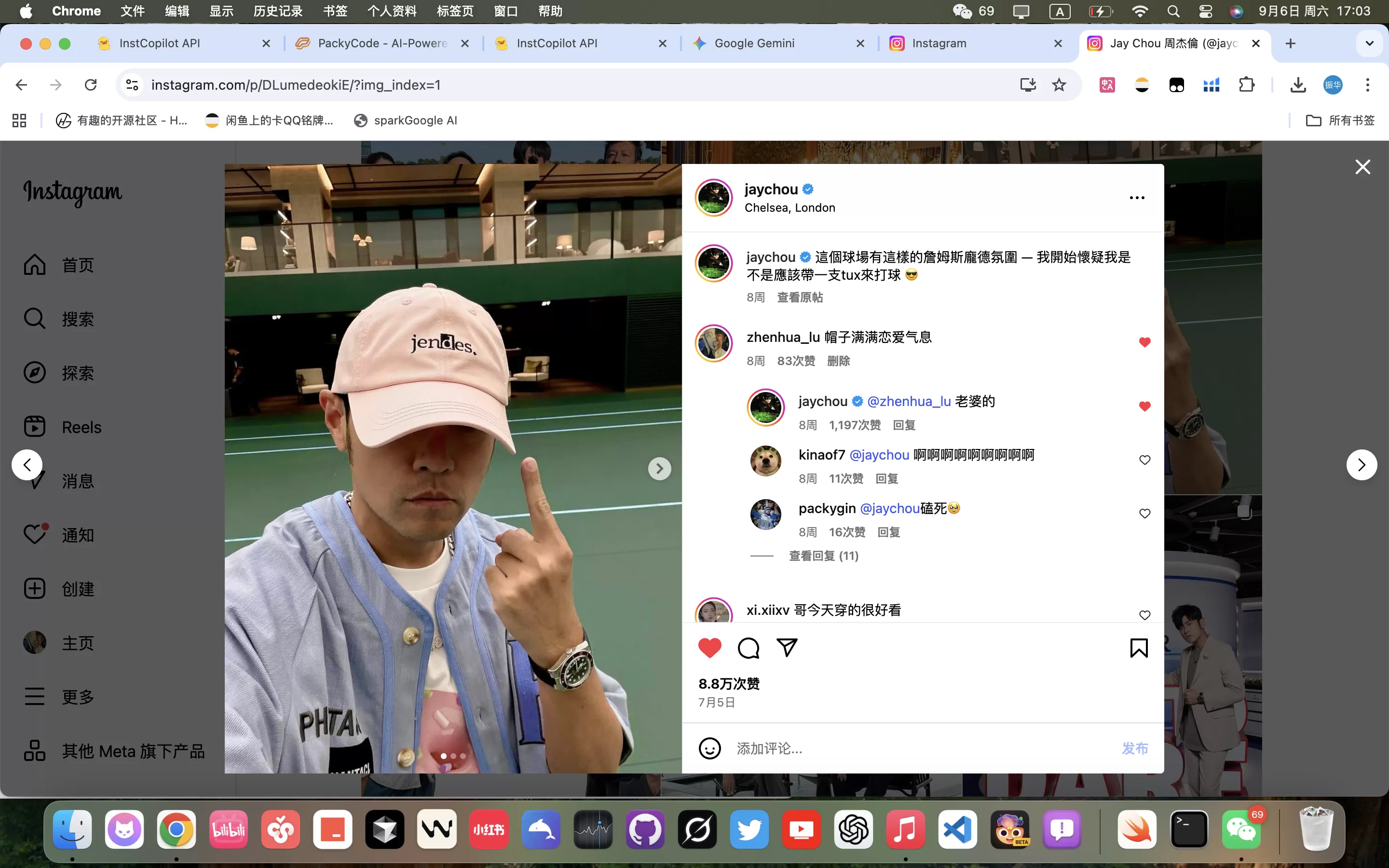This screenshot has width=1389, height=868.
Task: Tap 查看原帖 under the caption
Action: click(x=800, y=298)
